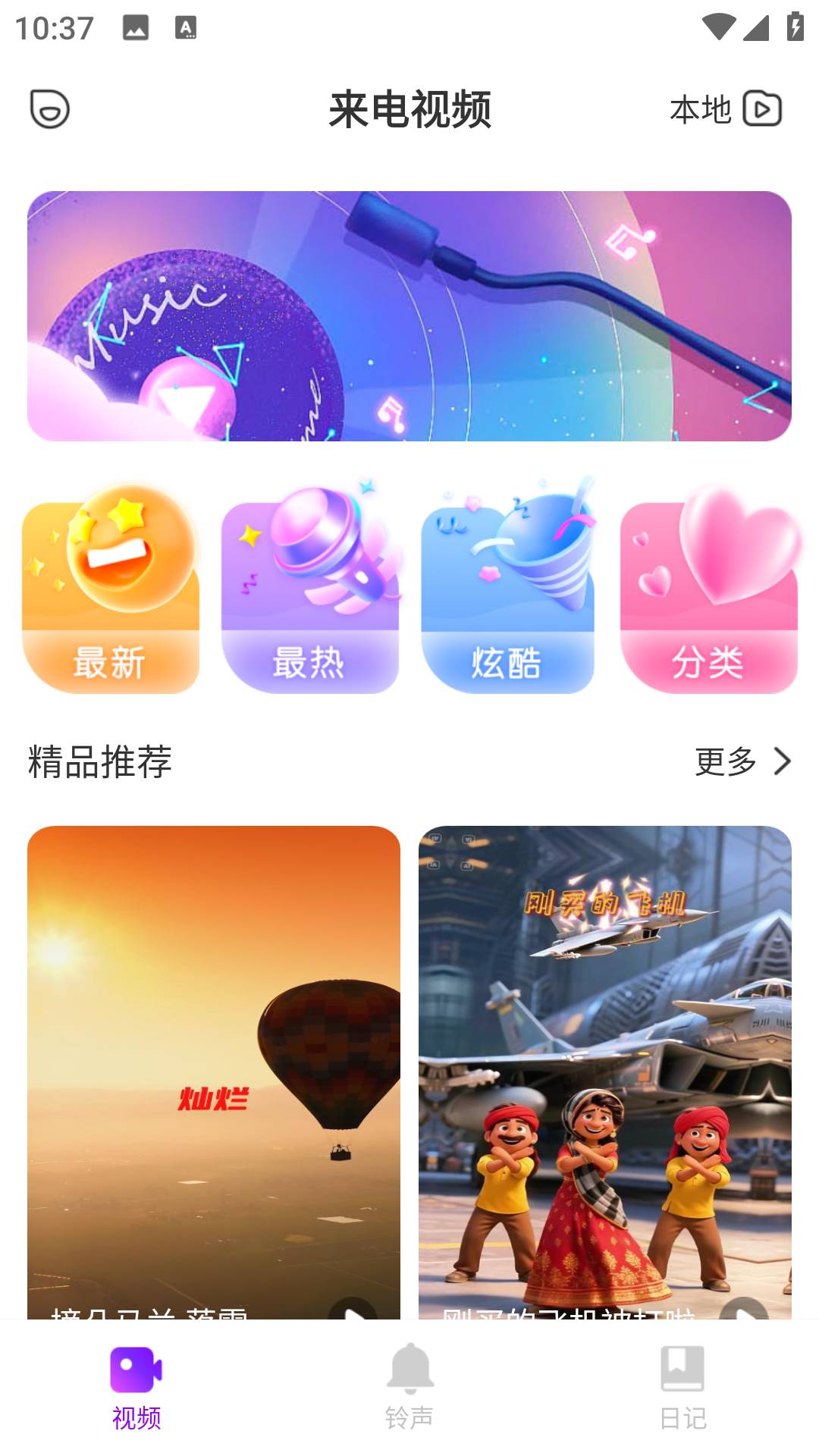
Task: Open the 炫酷 (cool) category
Action: [508, 588]
